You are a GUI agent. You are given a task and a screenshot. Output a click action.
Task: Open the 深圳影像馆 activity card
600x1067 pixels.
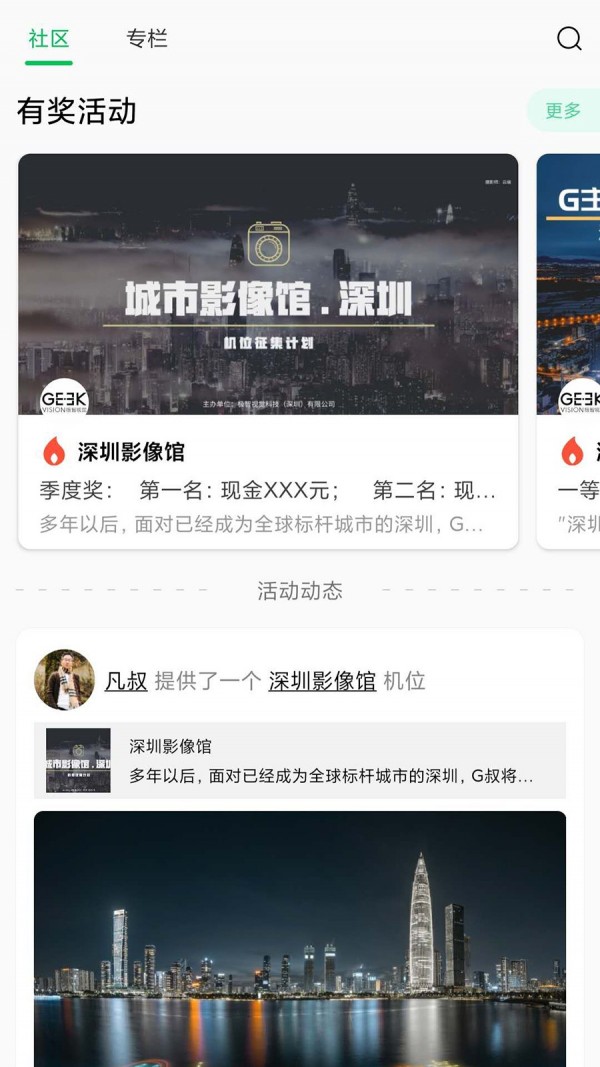(x=268, y=350)
